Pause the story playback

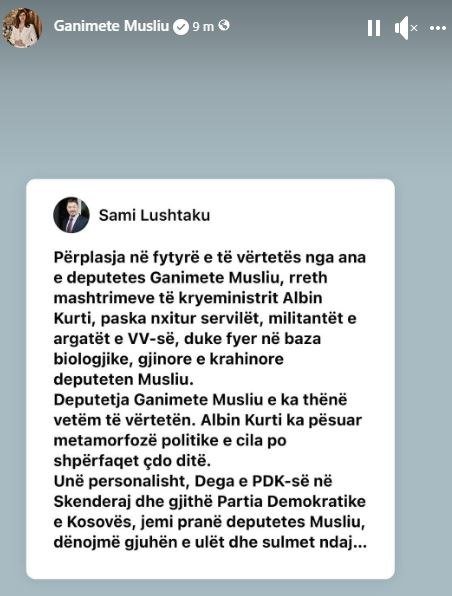374,28
